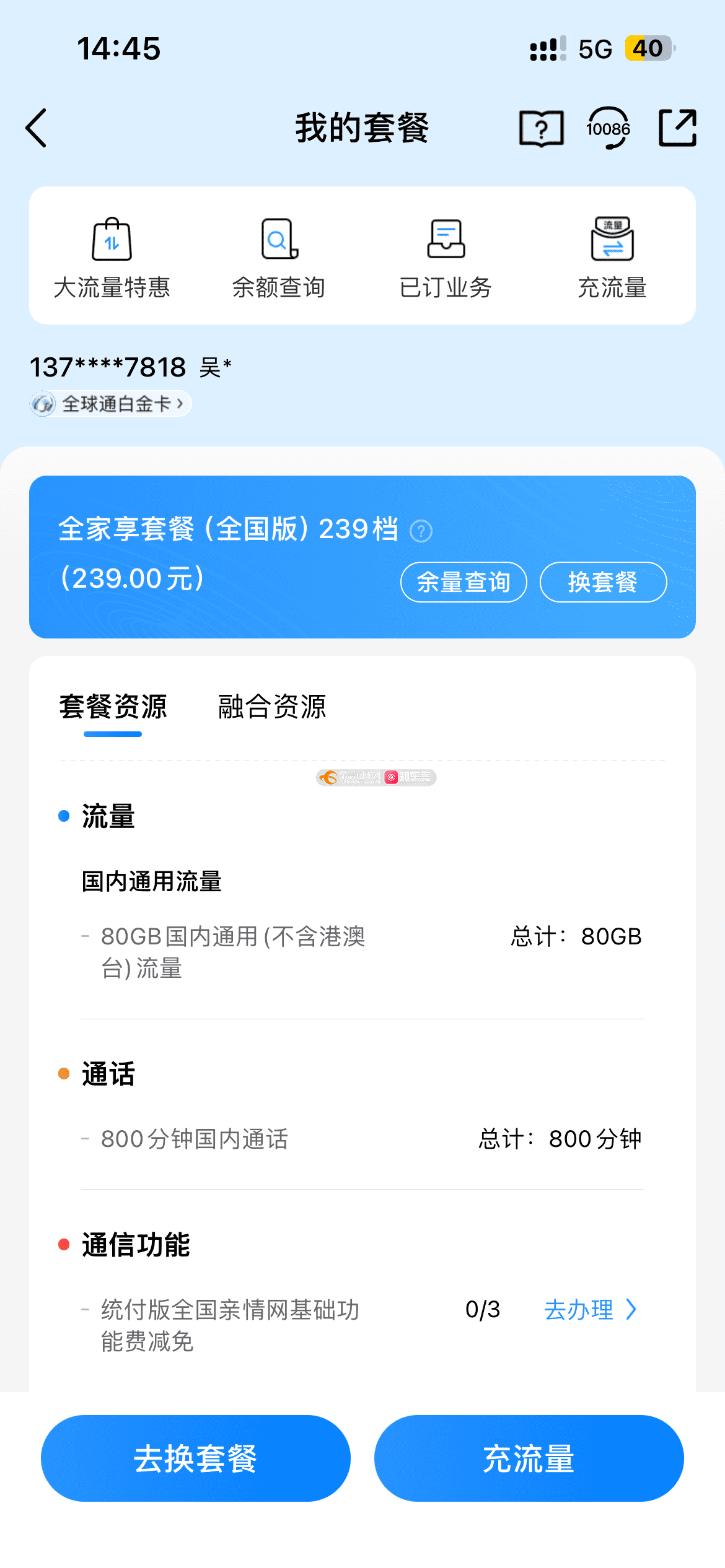Image resolution: width=725 pixels, height=1568 pixels.
Task: Tap 换套餐 on the plan card
Action: click(603, 582)
